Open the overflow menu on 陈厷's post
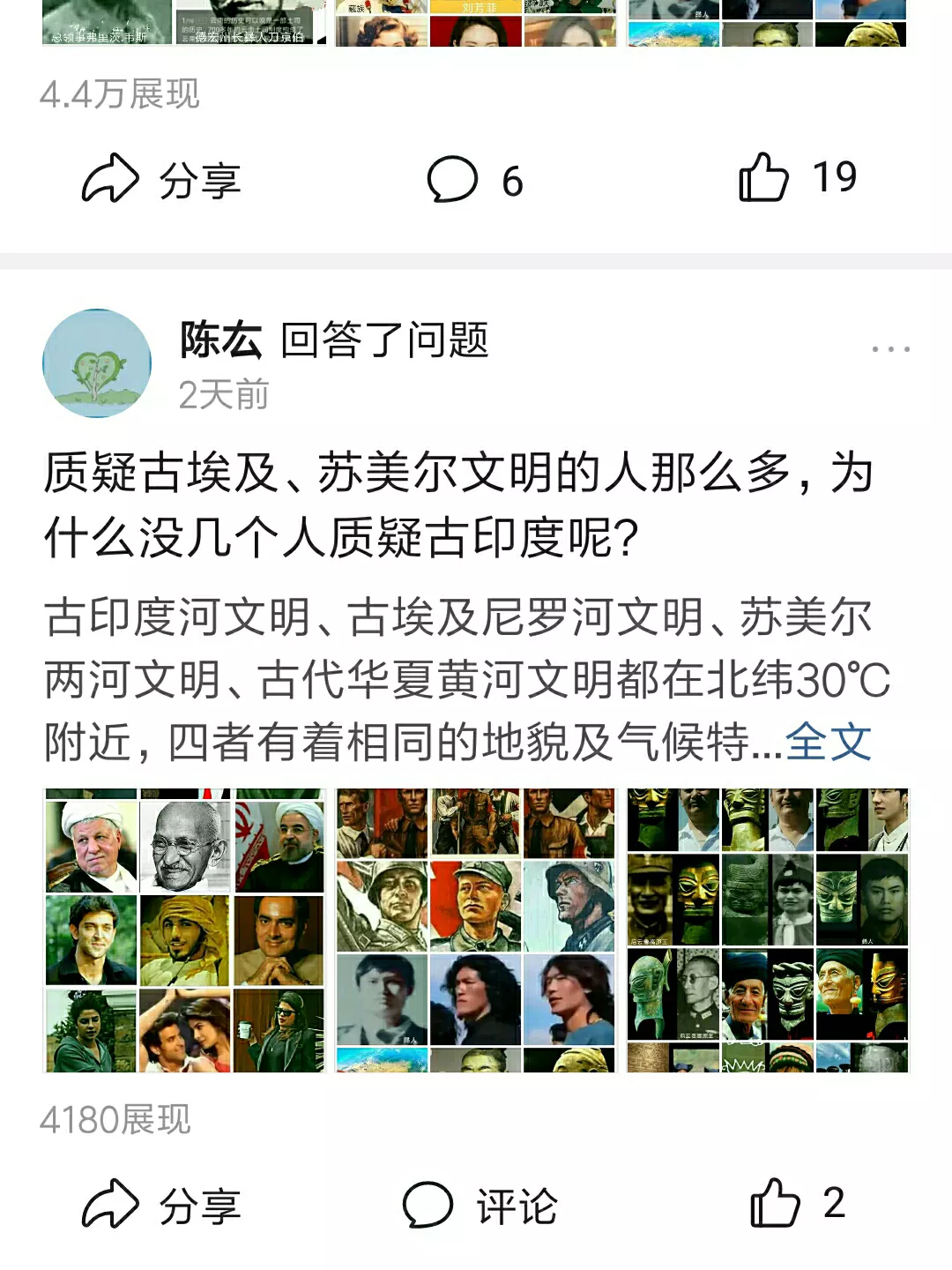The height and width of the screenshot is (1270, 952). (890, 349)
